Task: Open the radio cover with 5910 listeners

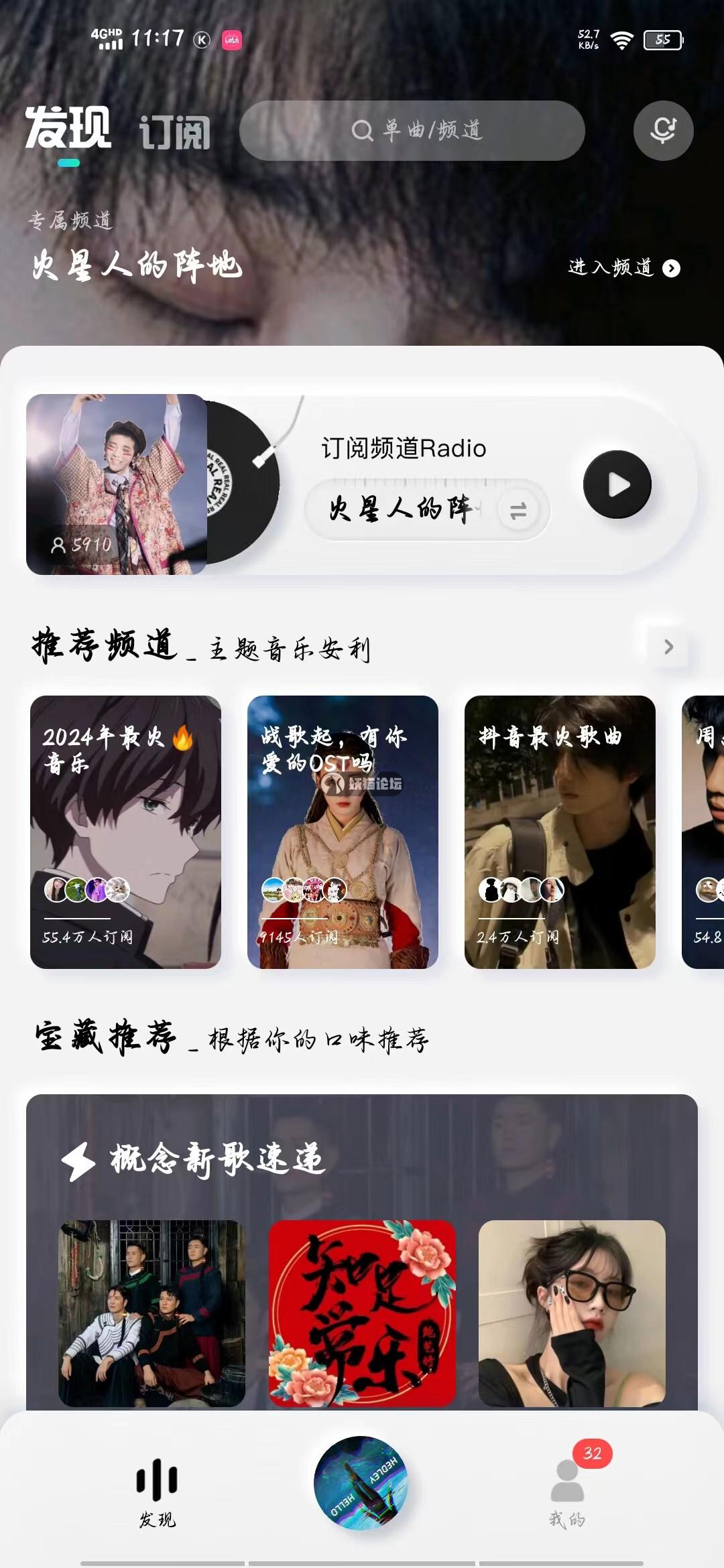Action: (117, 484)
